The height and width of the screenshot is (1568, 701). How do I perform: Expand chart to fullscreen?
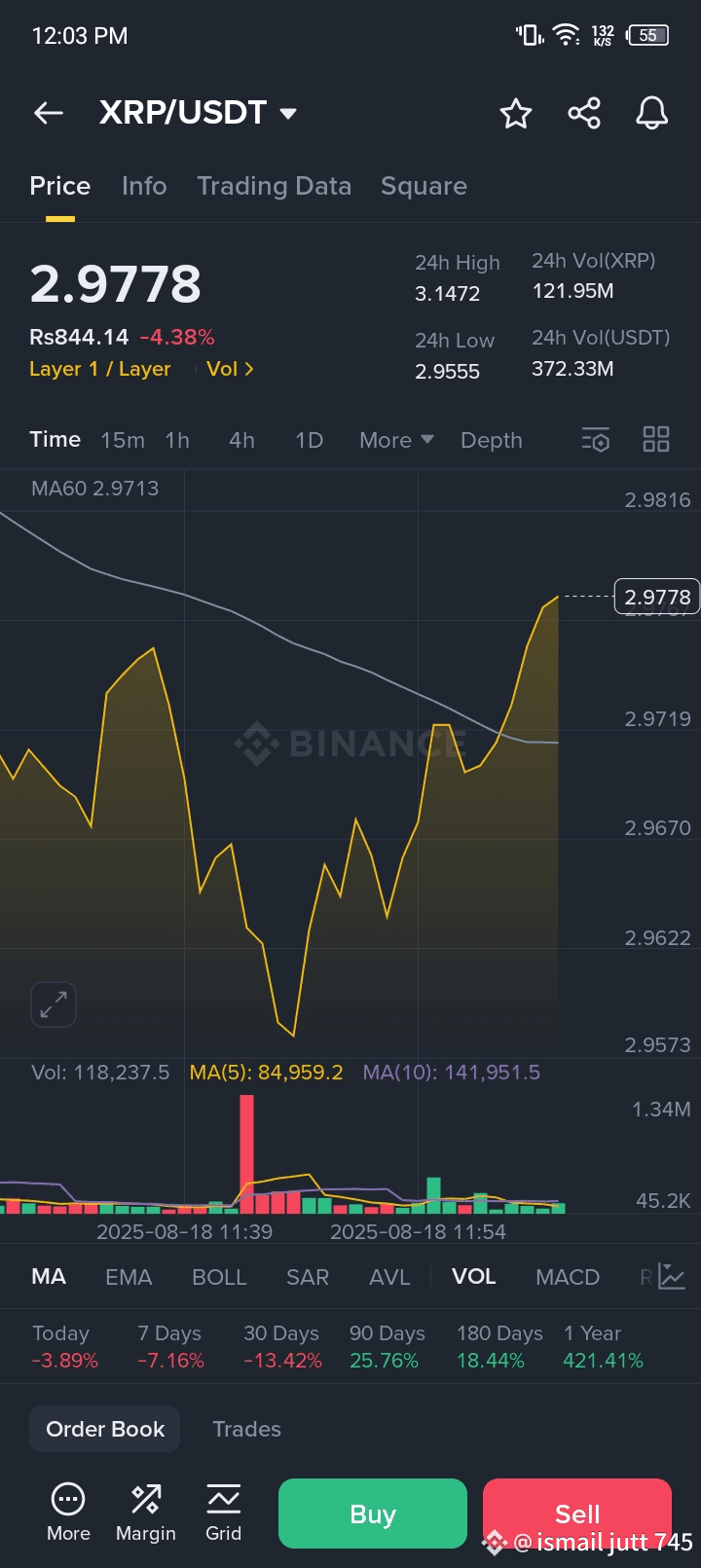pyautogui.click(x=54, y=1004)
